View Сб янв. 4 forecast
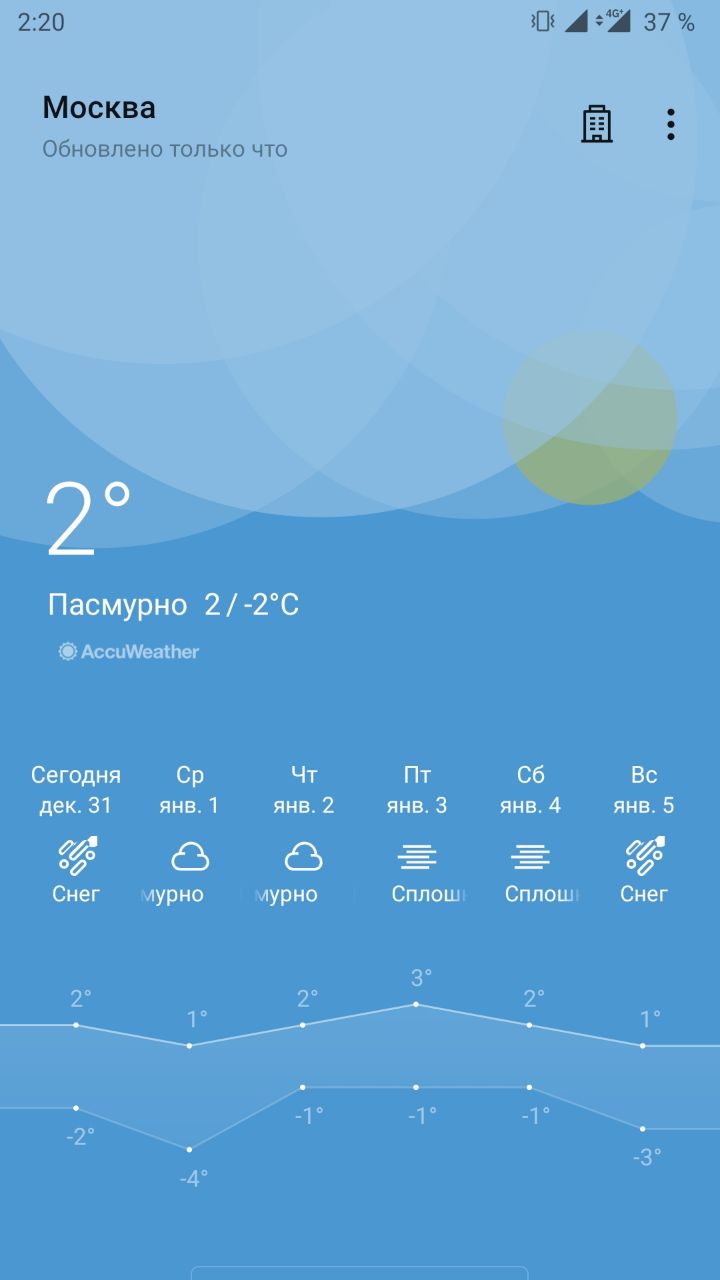Image resolution: width=720 pixels, height=1280 pixels. coord(530,835)
